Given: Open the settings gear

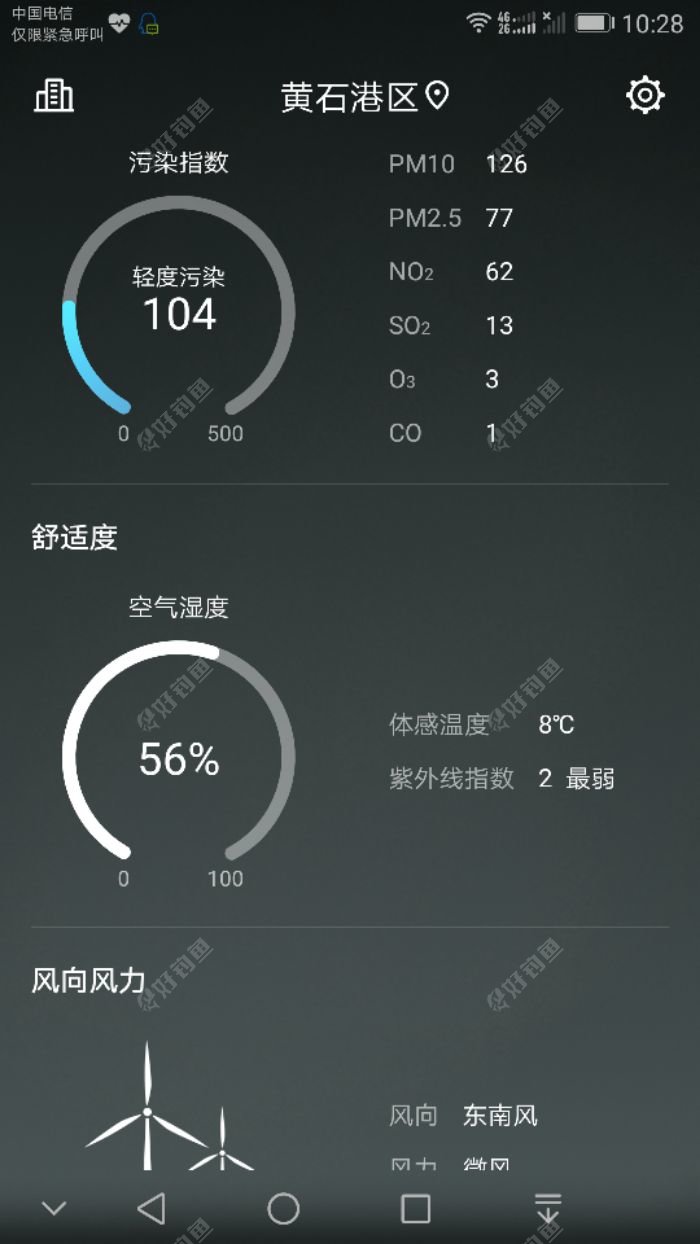Looking at the screenshot, I should [645, 96].
